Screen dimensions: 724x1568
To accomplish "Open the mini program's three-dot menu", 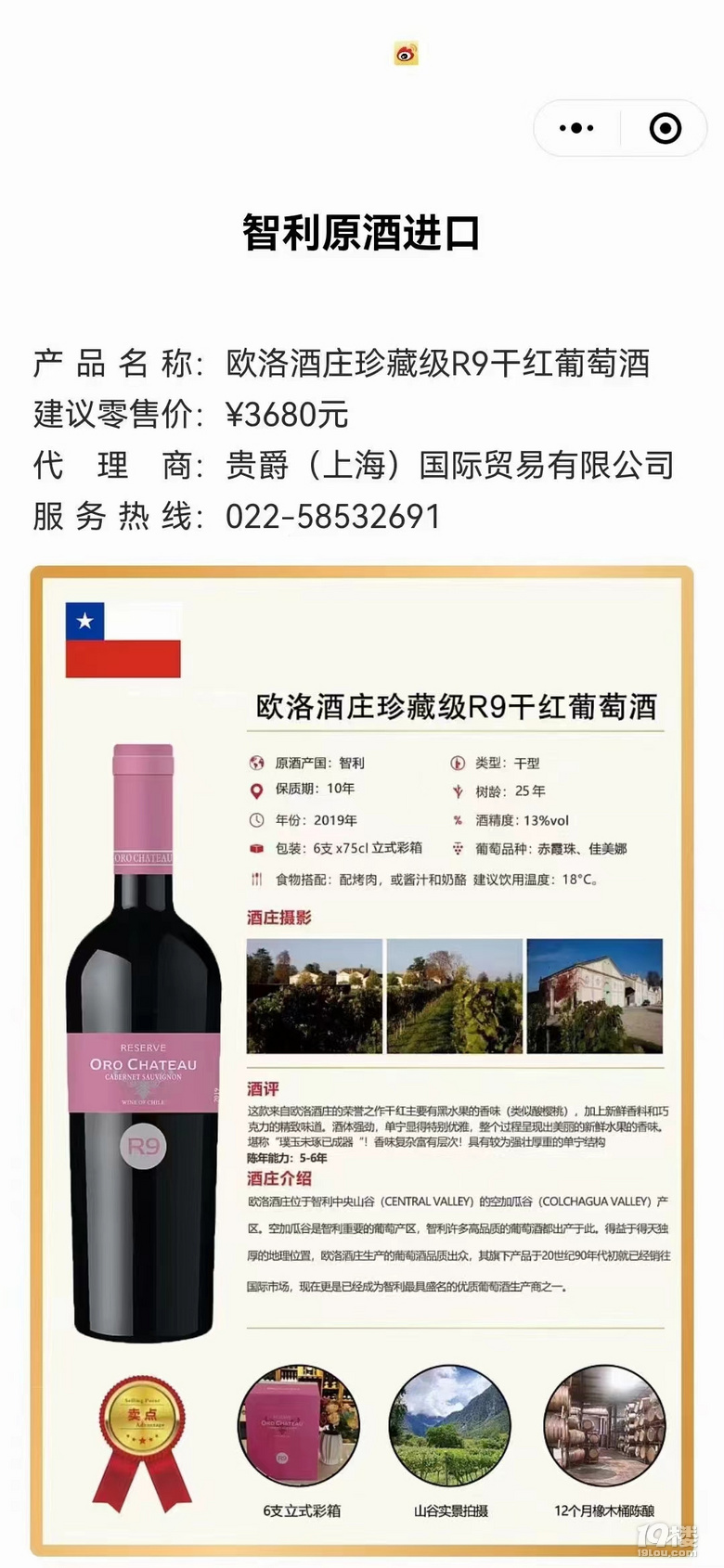I will click(x=576, y=128).
